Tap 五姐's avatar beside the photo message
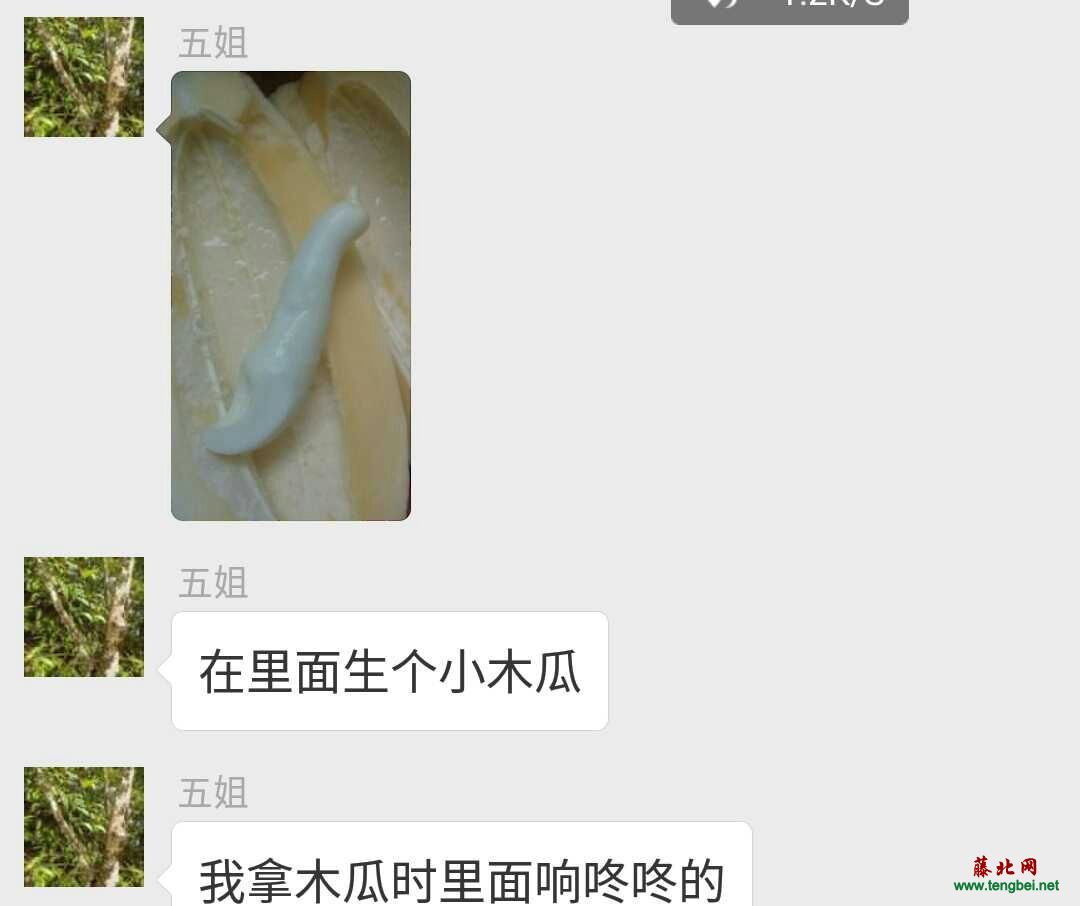Screen dimensions: 1080x906 coord(84,77)
